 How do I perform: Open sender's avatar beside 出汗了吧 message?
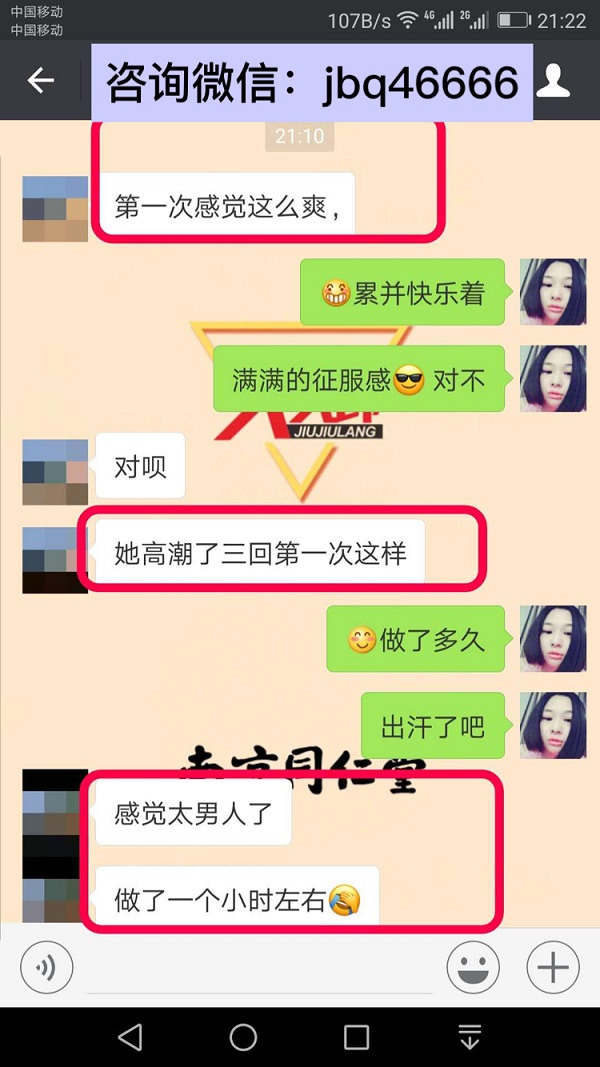point(553,725)
